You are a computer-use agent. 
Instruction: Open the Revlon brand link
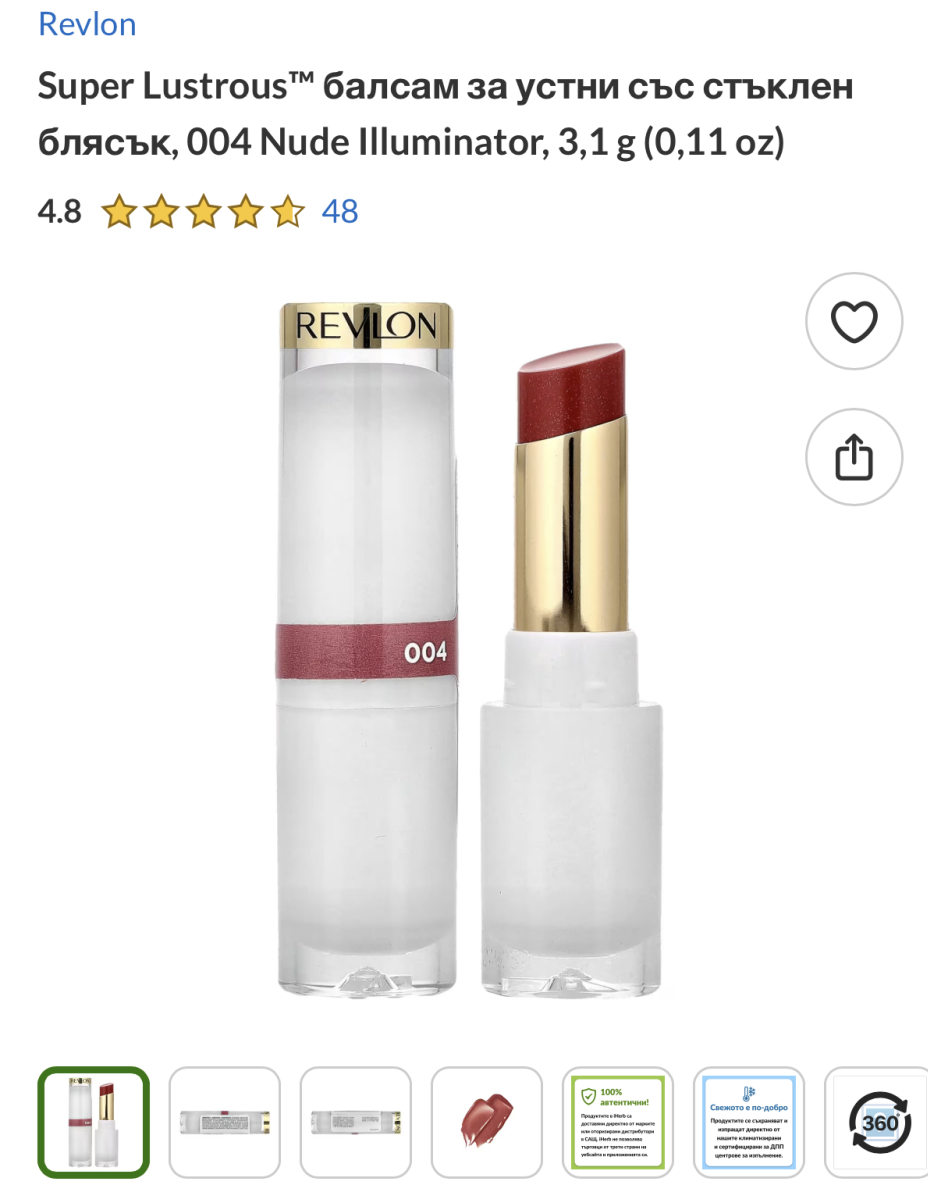click(87, 24)
